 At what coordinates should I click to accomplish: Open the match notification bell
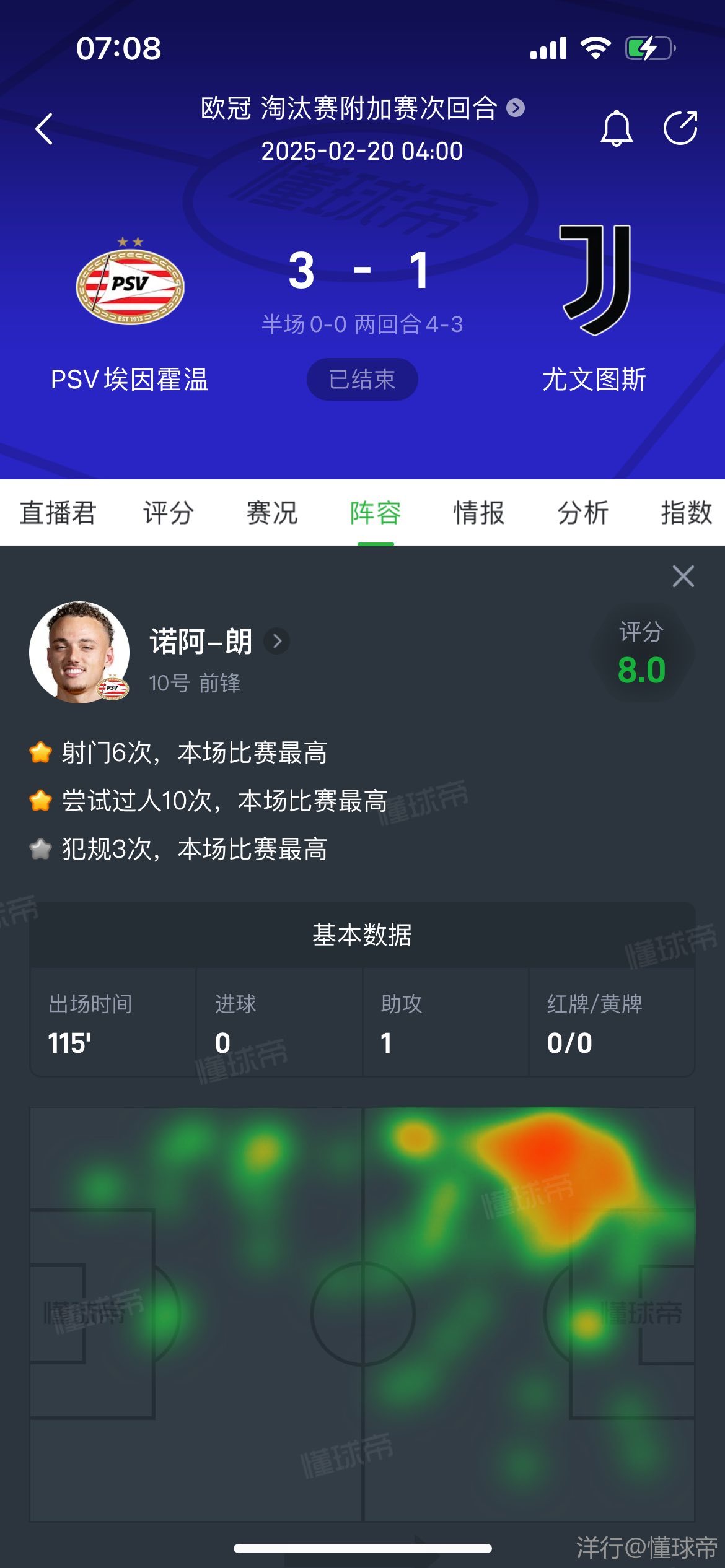point(617,128)
